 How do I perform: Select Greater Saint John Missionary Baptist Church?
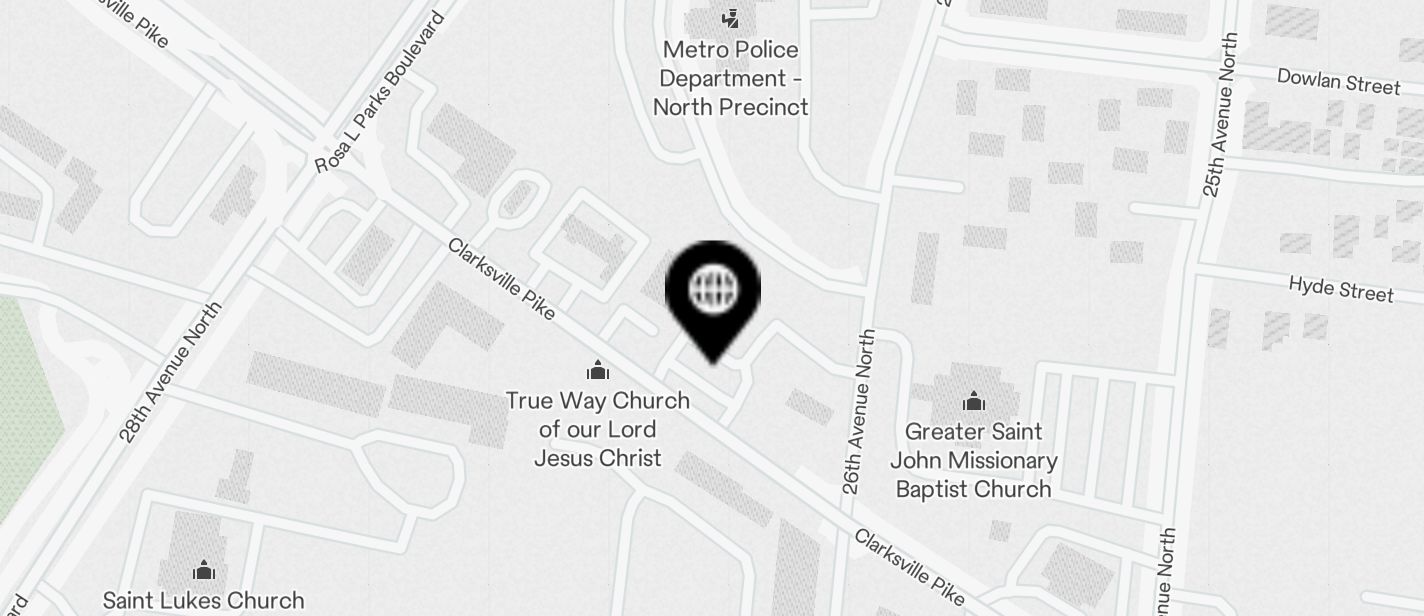(974, 402)
